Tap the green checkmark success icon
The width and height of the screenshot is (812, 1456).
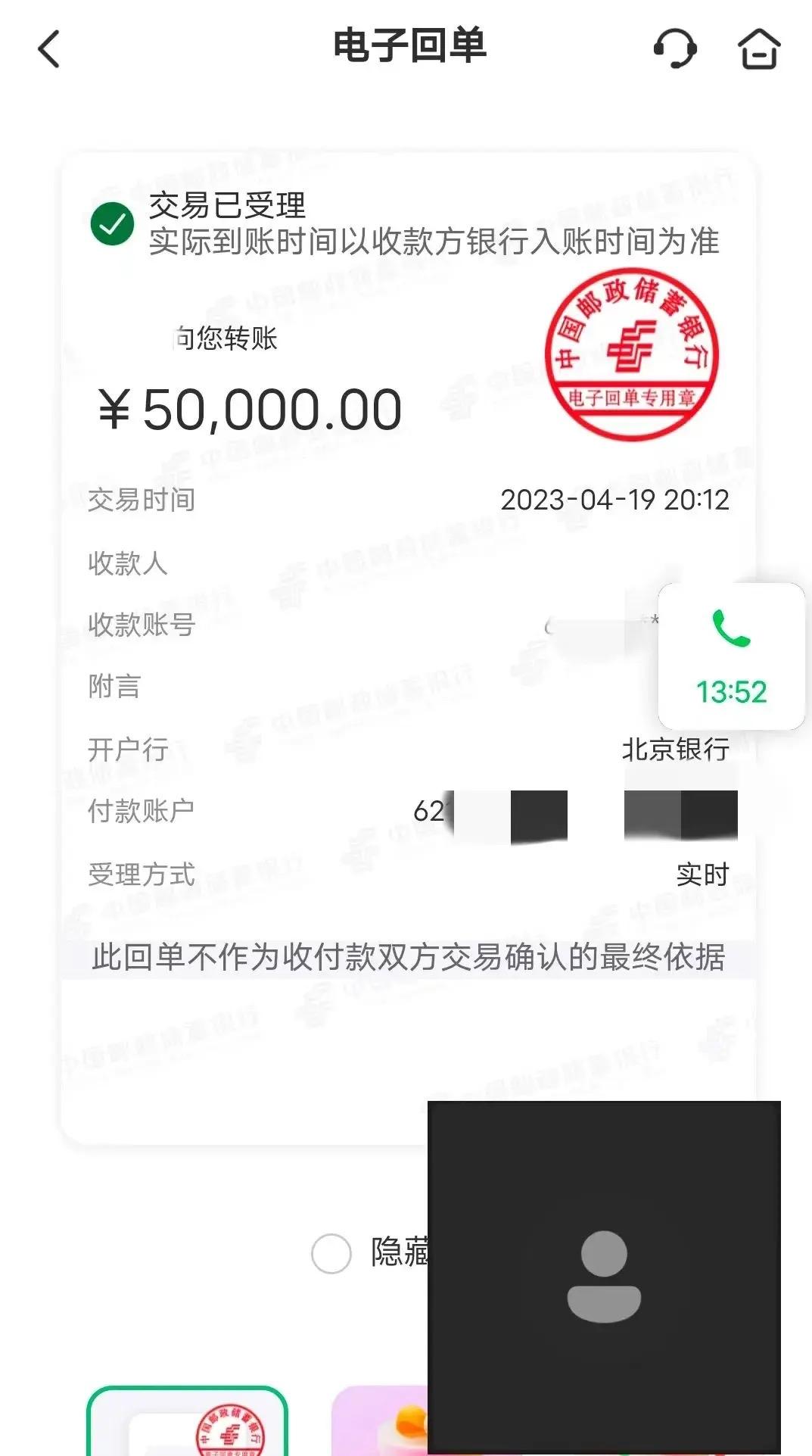pos(112,225)
